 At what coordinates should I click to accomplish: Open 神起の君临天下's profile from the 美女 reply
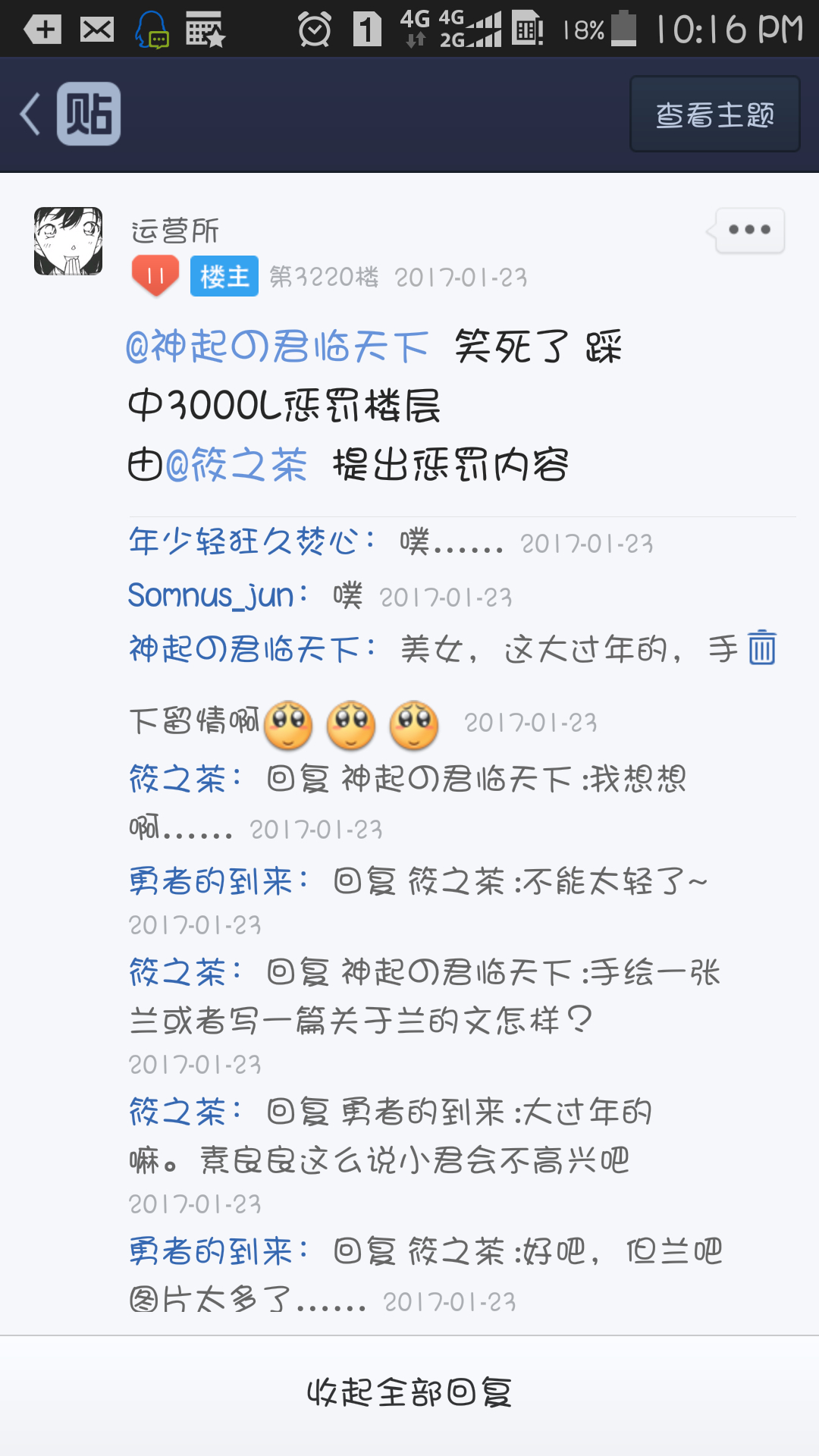[x=245, y=649]
